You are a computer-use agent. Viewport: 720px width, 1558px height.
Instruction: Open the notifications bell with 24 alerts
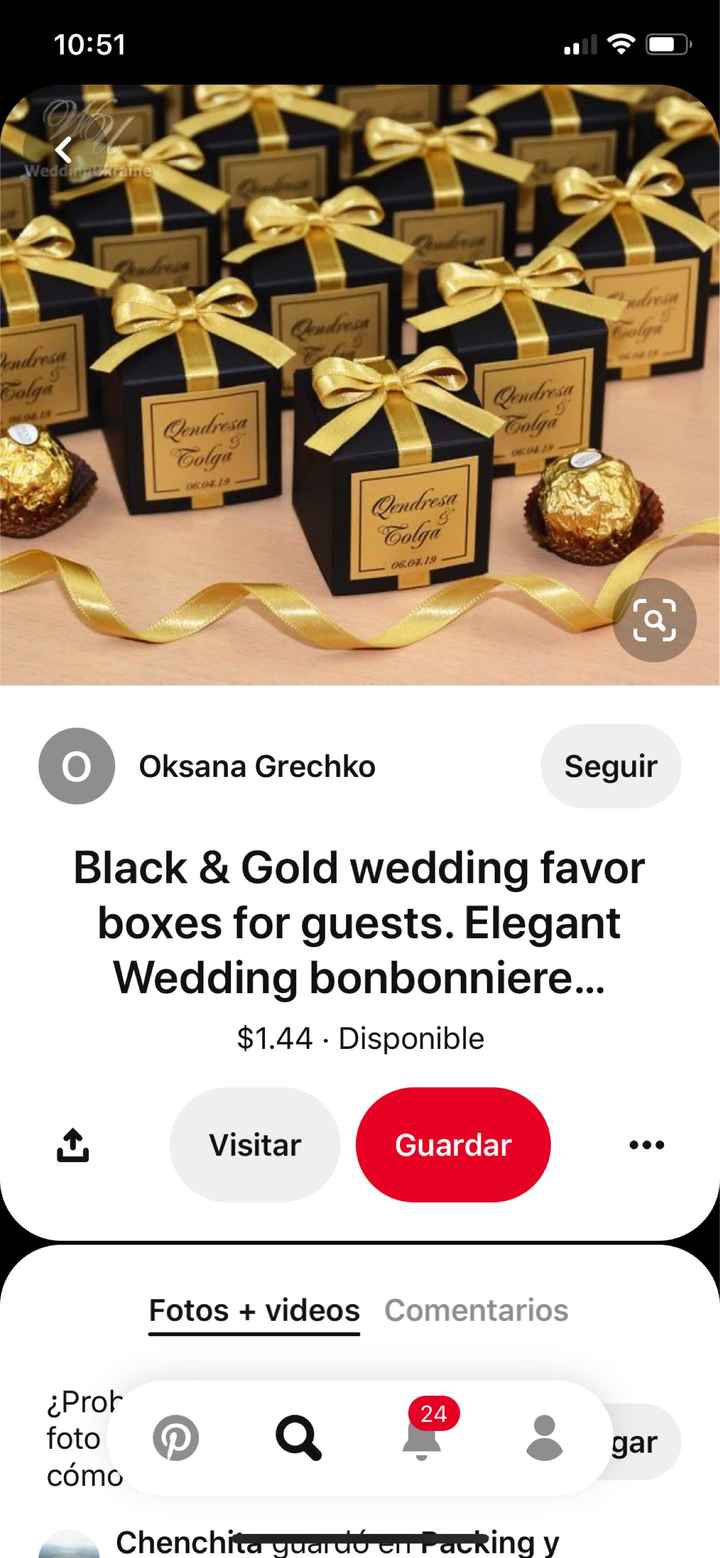422,1439
